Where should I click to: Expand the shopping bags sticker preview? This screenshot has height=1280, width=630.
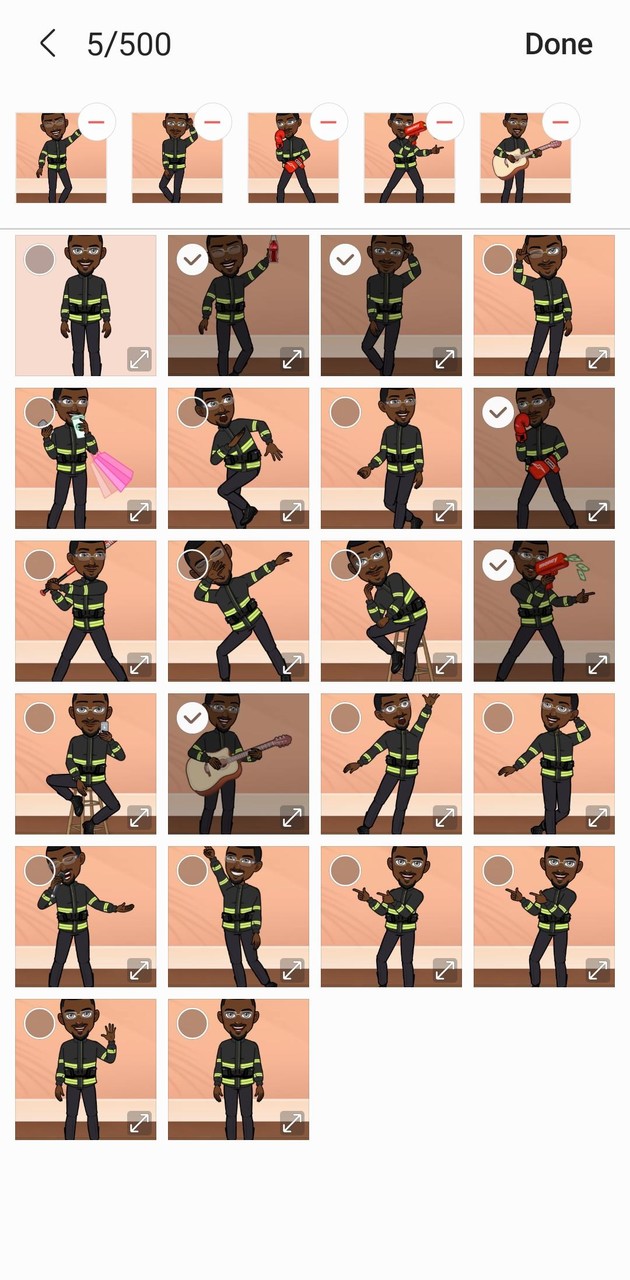[139, 512]
